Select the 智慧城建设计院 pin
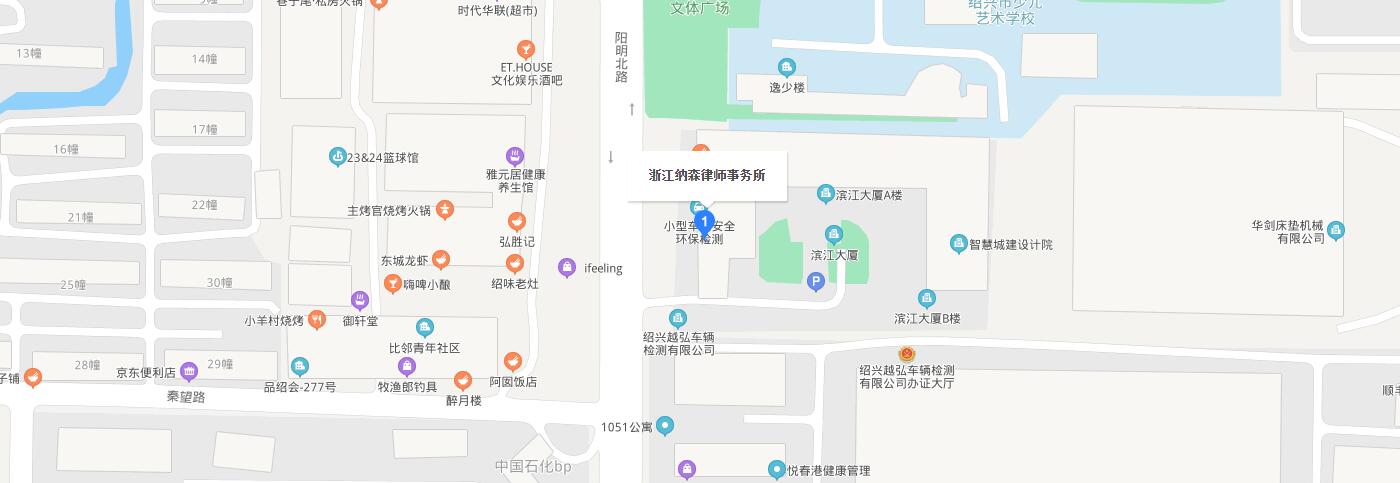Viewport: 1400px width, 483px height. [x=958, y=244]
